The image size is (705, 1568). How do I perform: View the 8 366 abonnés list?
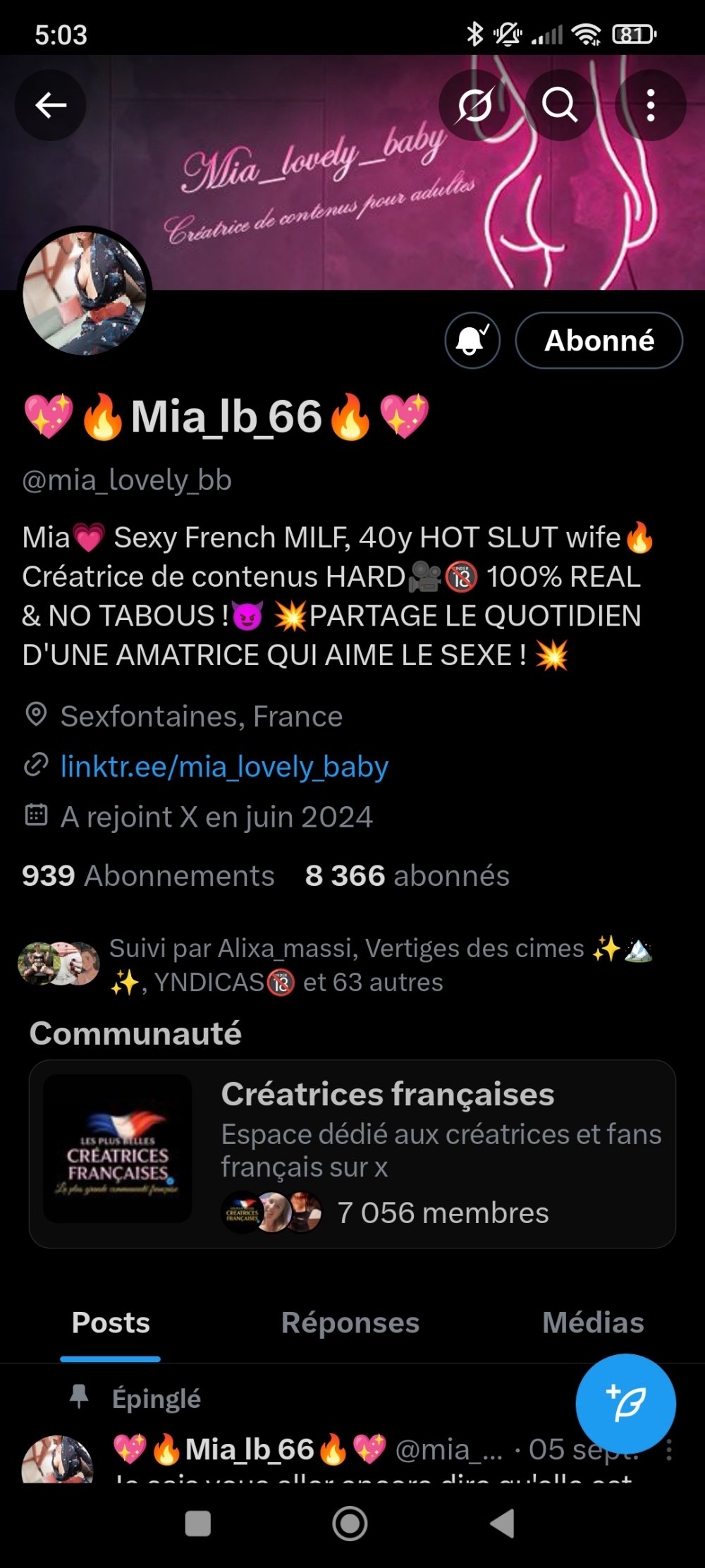tap(407, 876)
